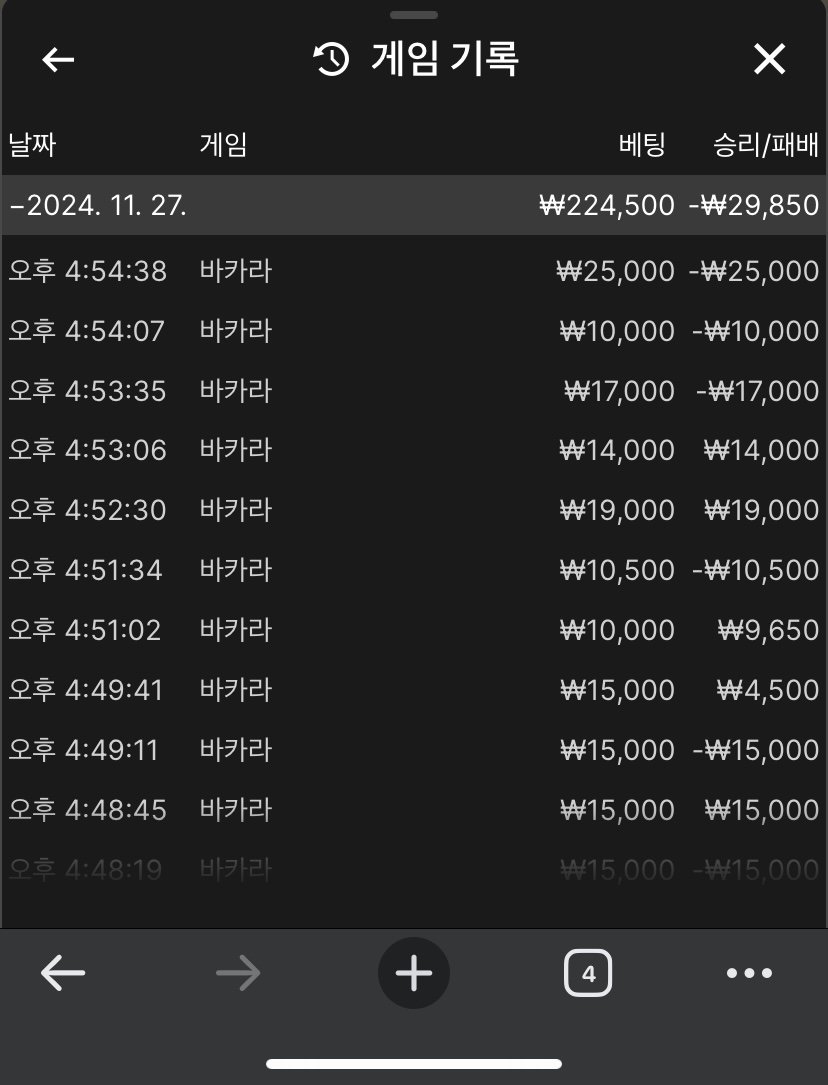828x1085 pixels.
Task: Tap the browser back arrow
Action: (62, 973)
